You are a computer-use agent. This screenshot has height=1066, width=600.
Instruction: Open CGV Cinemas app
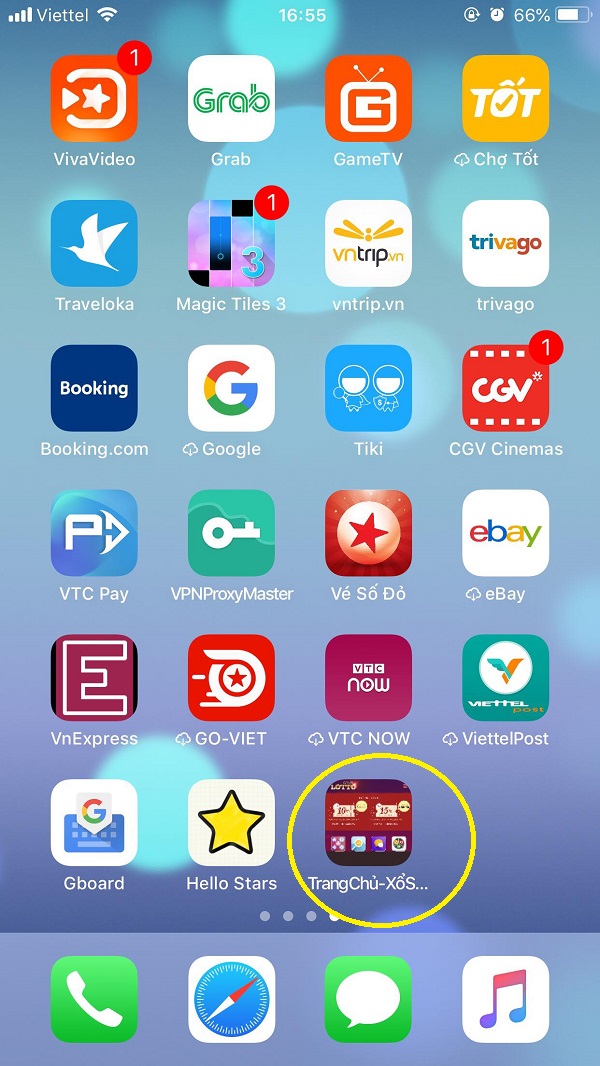505,388
